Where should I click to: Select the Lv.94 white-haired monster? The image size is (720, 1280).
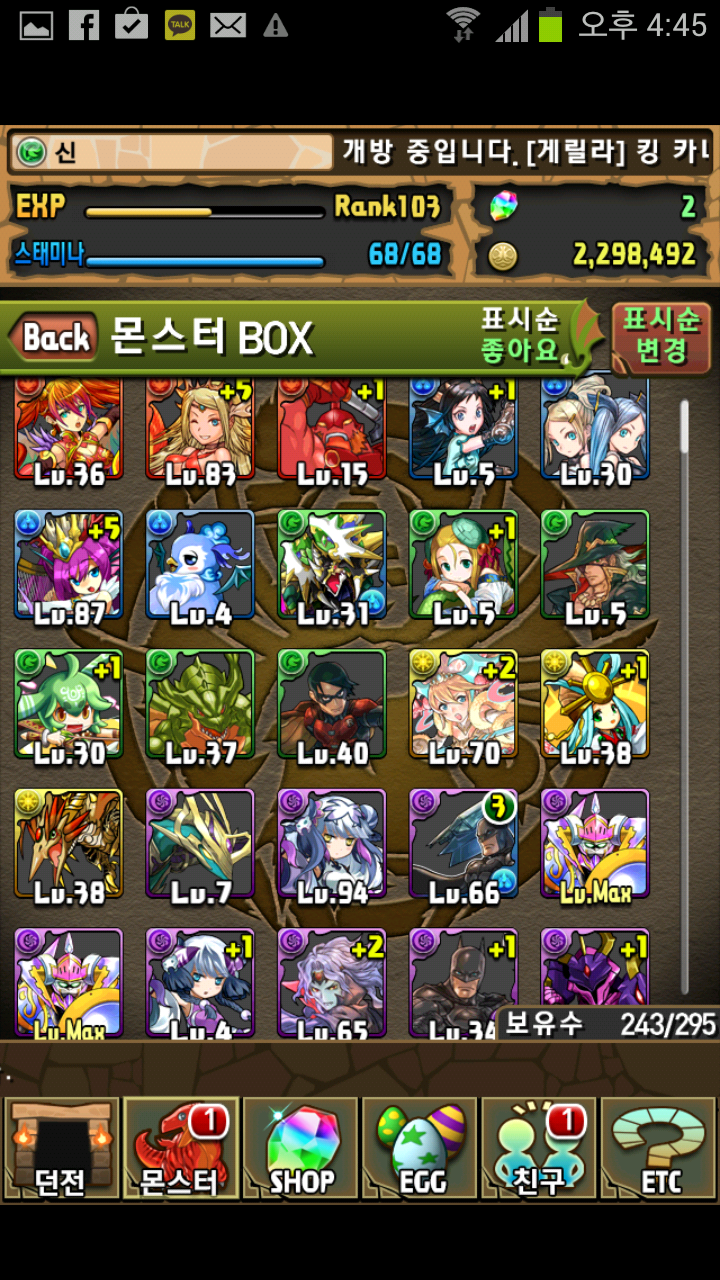coord(332,845)
